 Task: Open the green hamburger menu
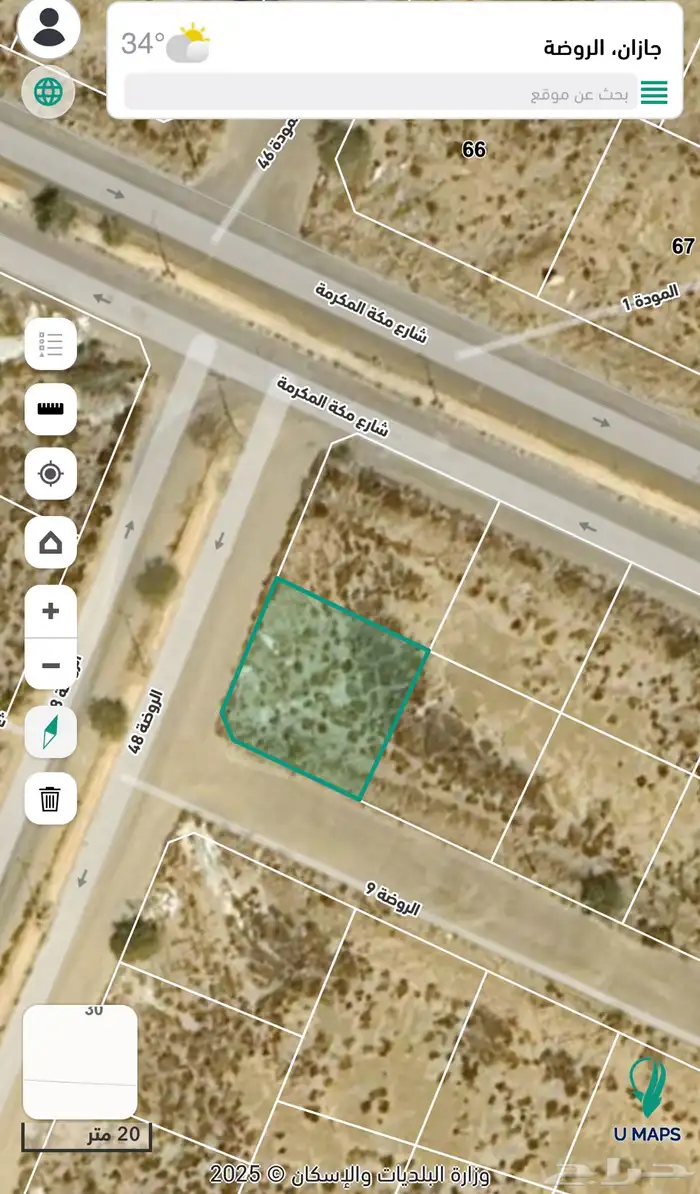654,94
